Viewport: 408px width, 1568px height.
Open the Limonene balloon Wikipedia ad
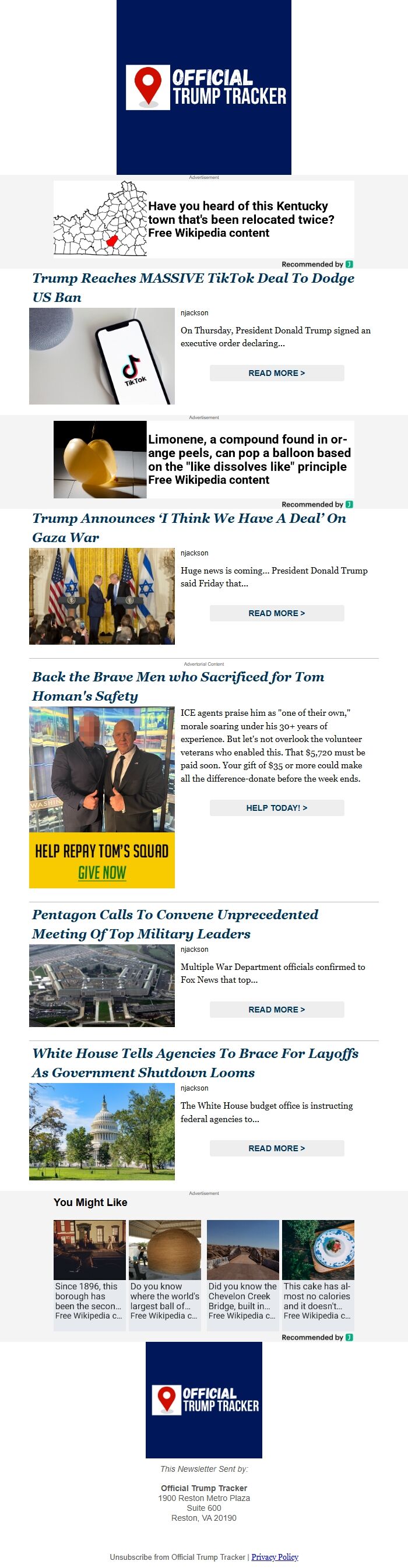coord(203,459)
